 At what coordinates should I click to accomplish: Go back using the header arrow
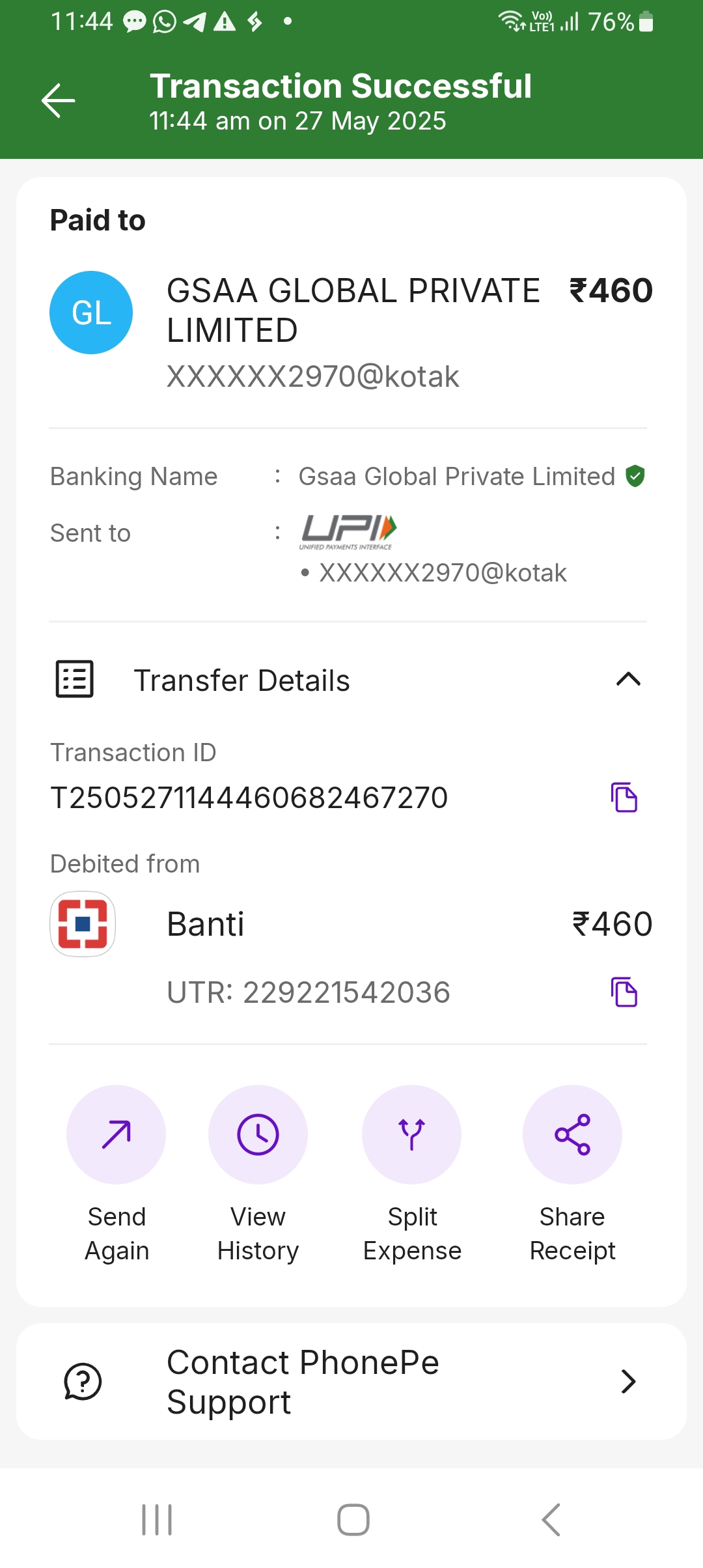point(59,101)
